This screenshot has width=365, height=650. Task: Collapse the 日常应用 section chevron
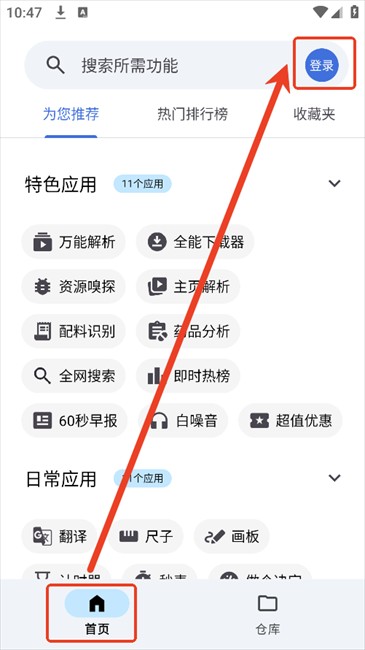click(x=334, y=478)
